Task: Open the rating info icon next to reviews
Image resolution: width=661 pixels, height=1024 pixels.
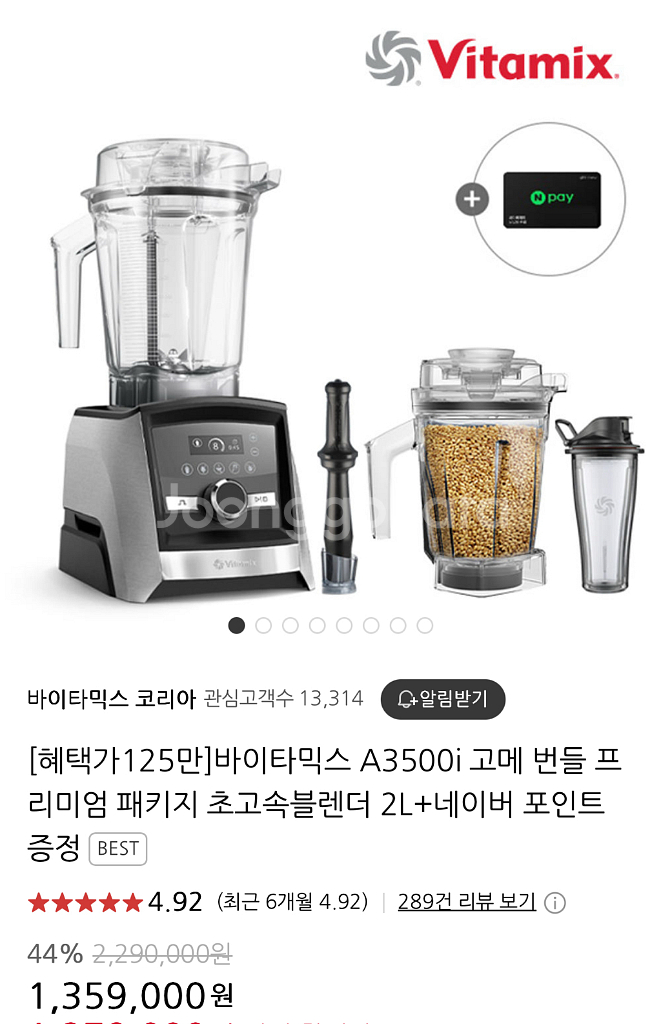Action: tap(555, 903)
